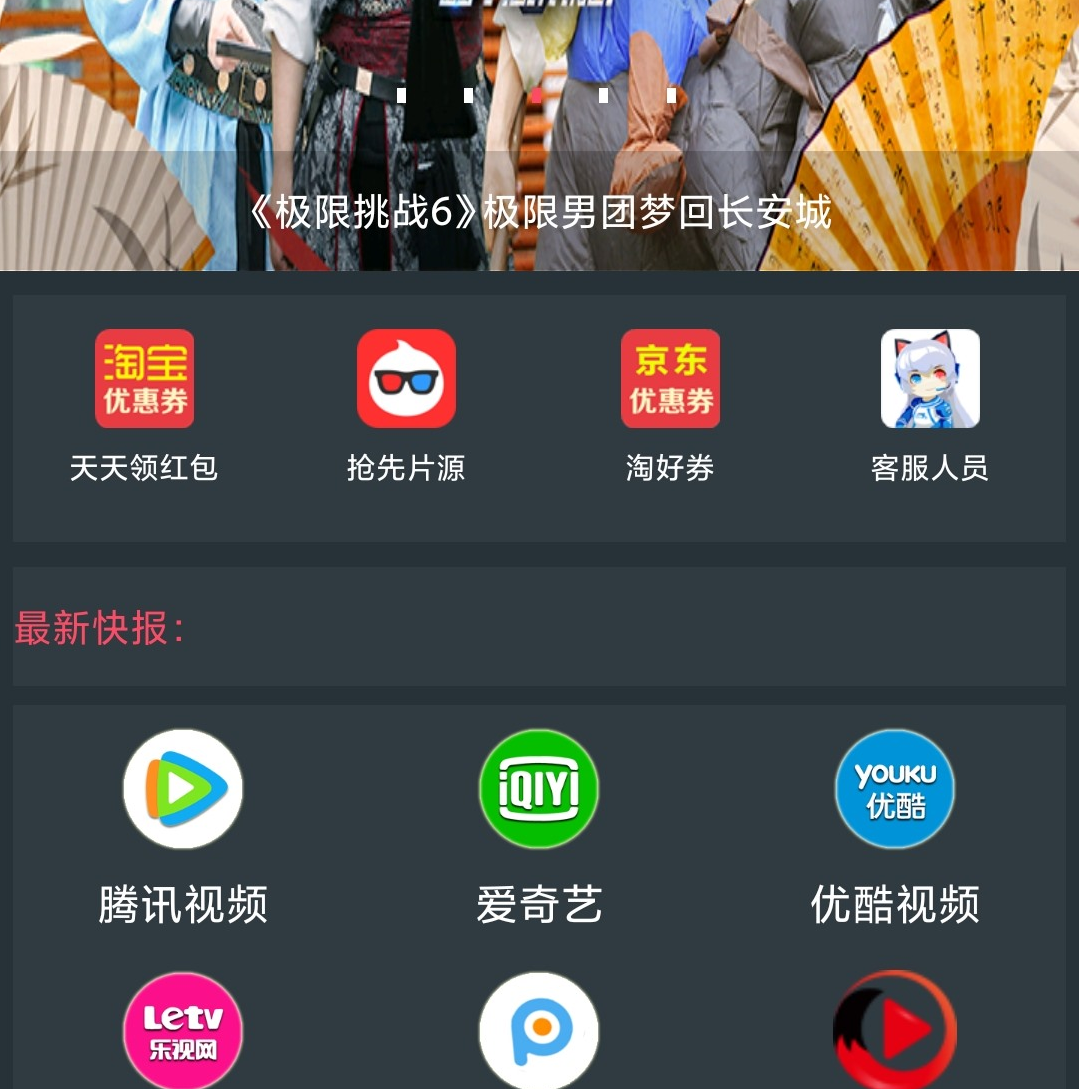Viewport: 1079px width, 1089px height.
Task: Click the 淘好券 label text
Action: tap(670, 468)
